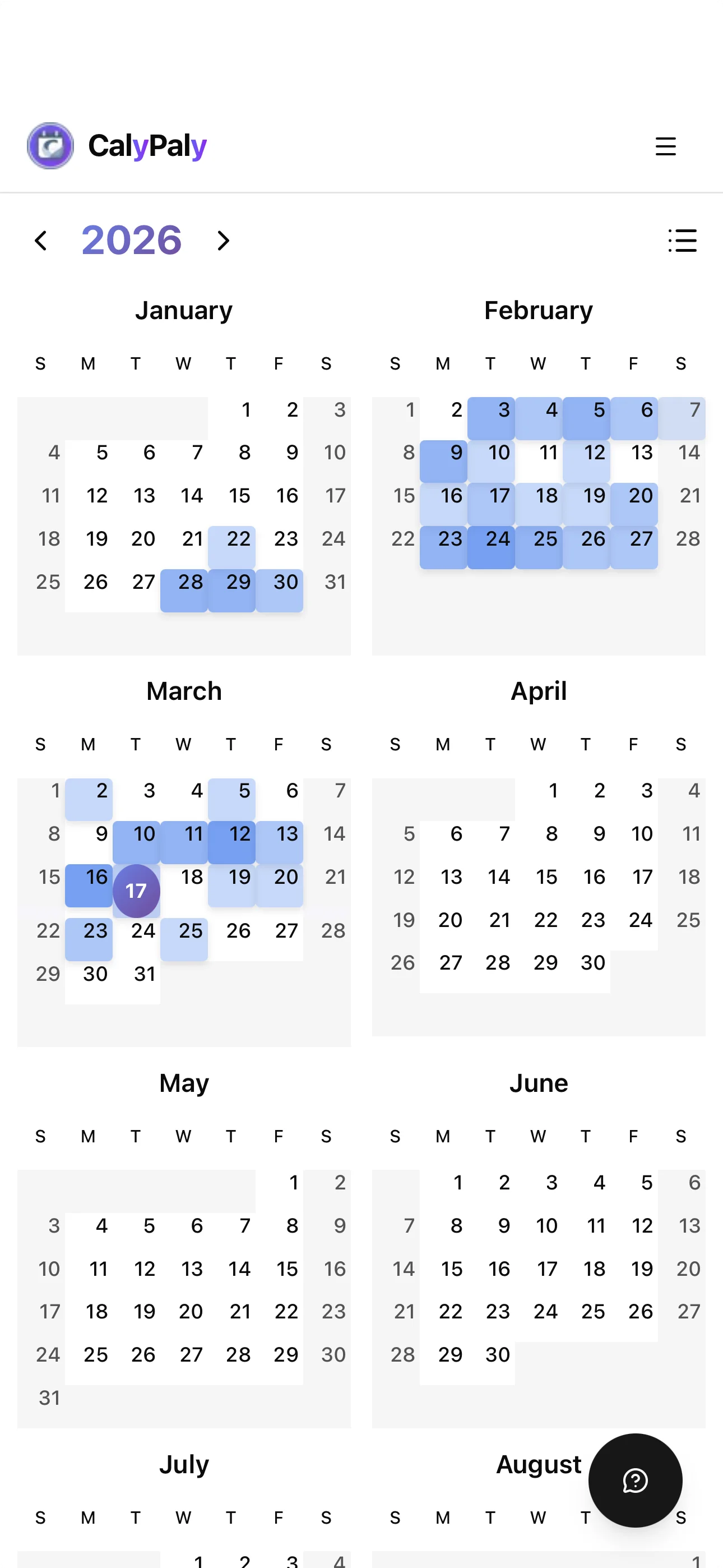Expand the year navigation backwards chevron
The width and height of the screenshot is (723, 1568).
(x=41, y=241)
